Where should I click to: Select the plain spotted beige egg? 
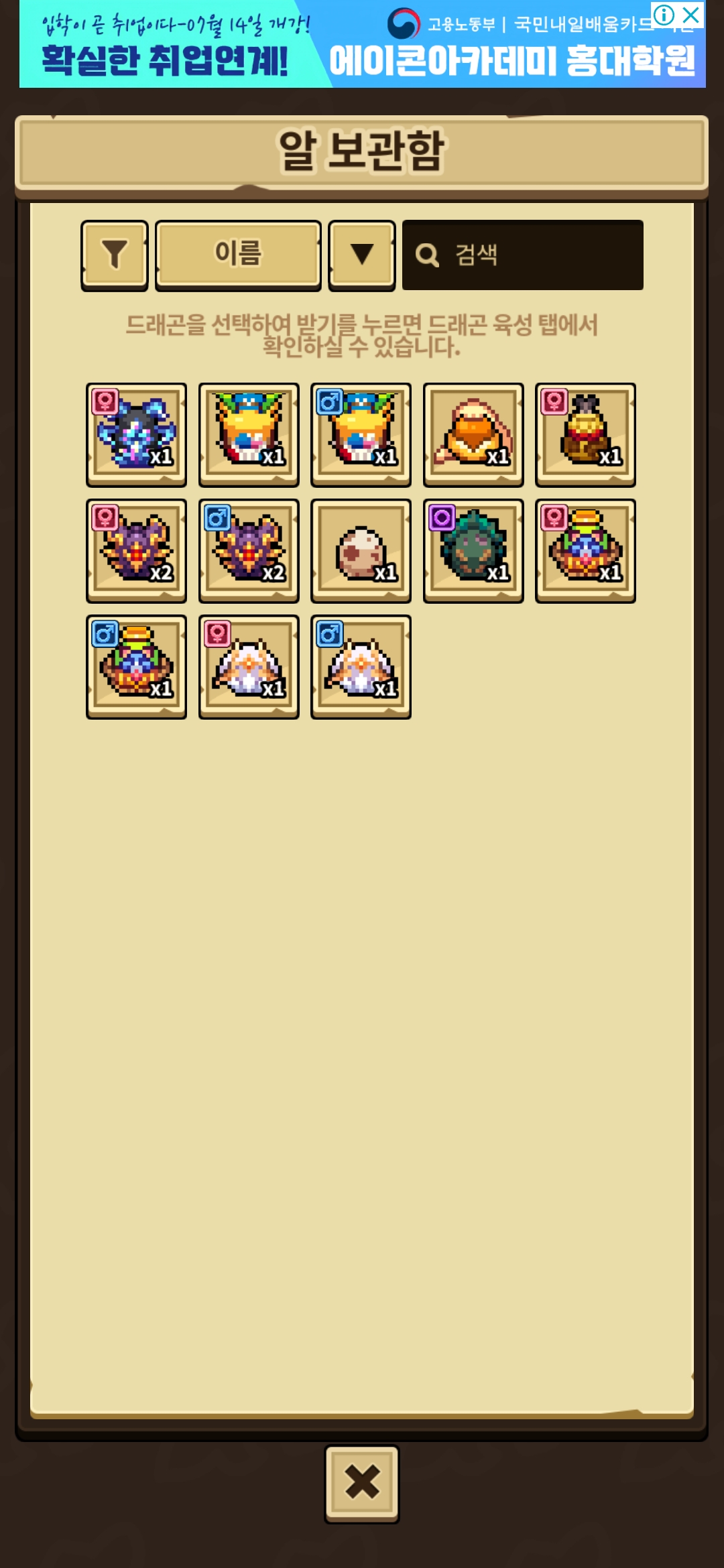[x=361, y=550]
